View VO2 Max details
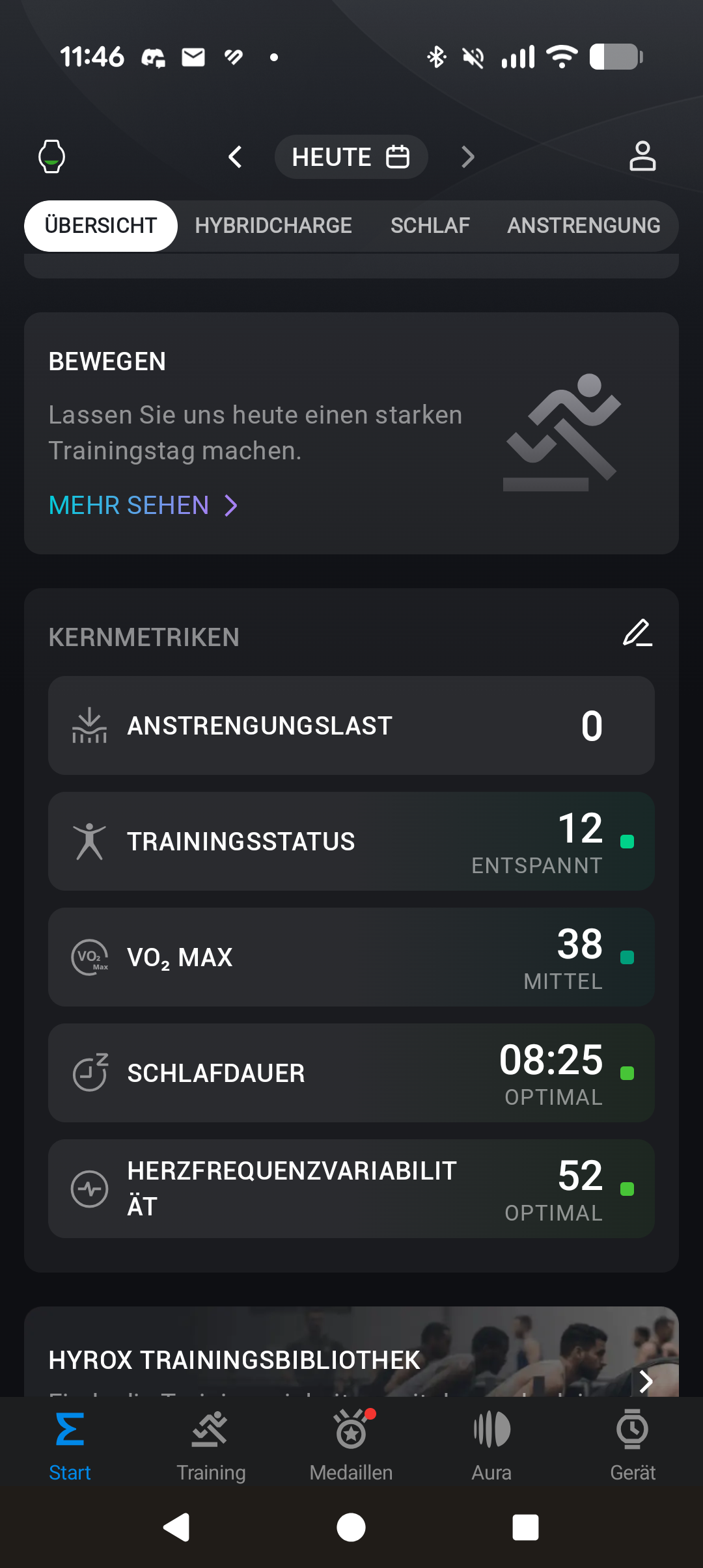Viewport: 703px width, 1568px height. point(351,957)
